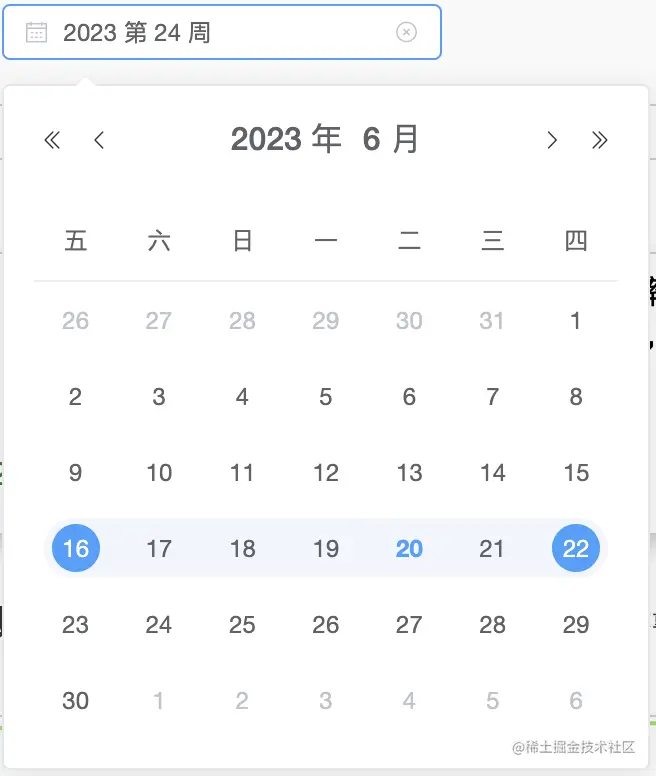Open the year picker via 2023 年
This screenshot has width=656, height=776.
pyautogui.click(x=286, y=139)
